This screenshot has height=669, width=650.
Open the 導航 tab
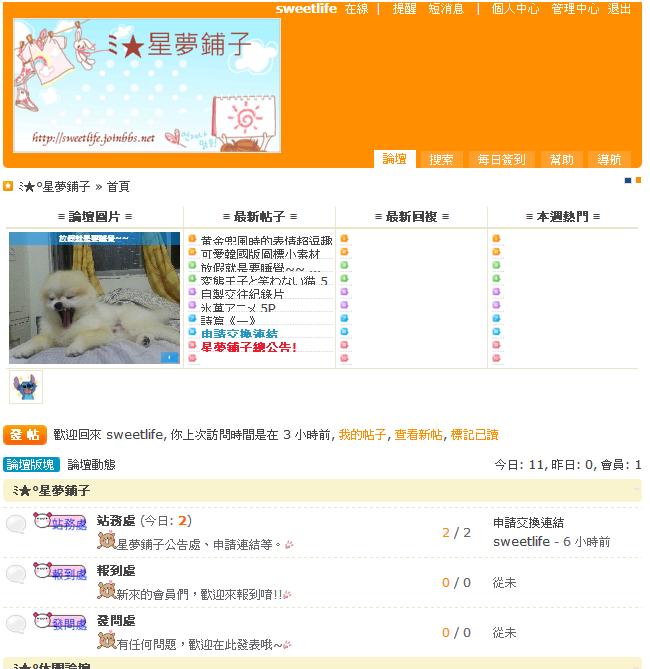[610, 159]
